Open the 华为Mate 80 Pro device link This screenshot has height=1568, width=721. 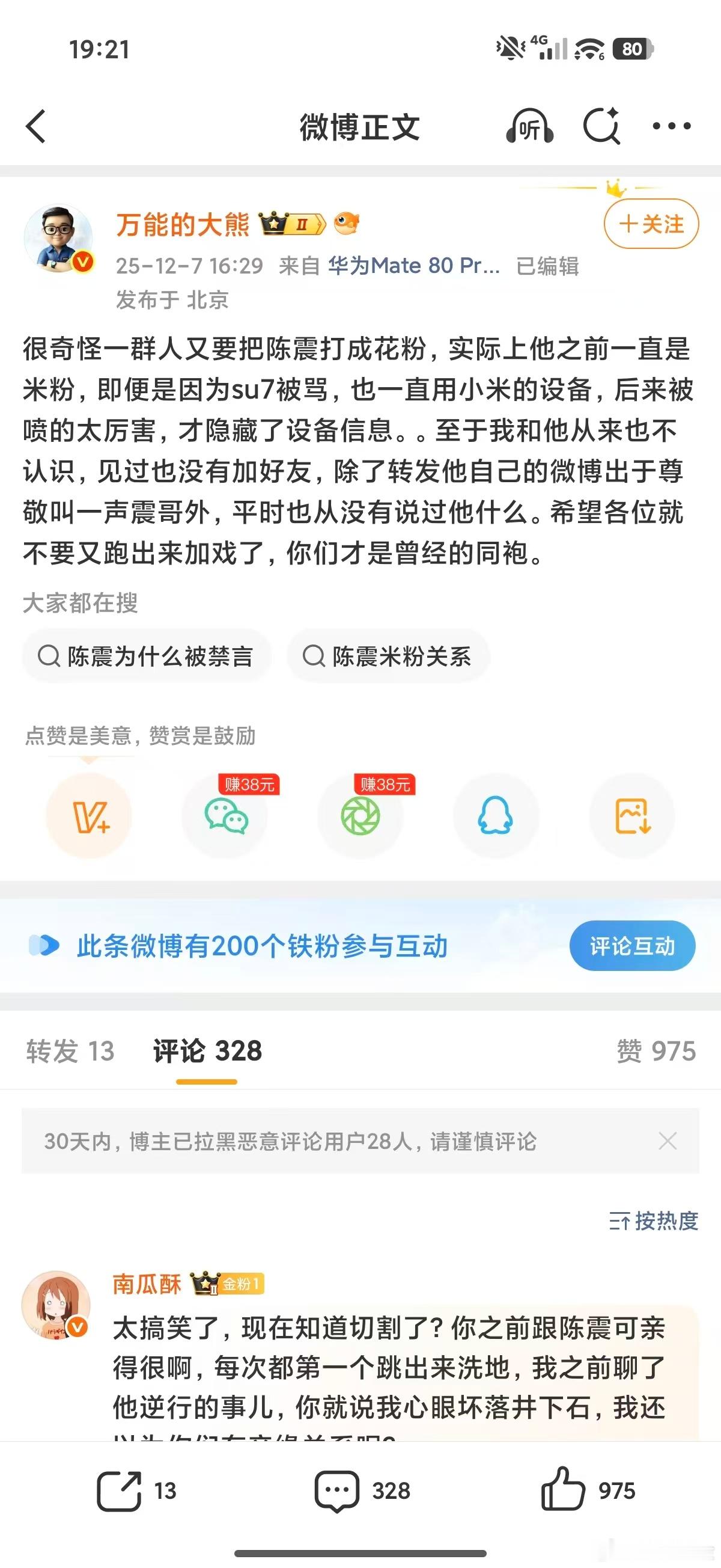pyautogui.click(x=413, y=266)
